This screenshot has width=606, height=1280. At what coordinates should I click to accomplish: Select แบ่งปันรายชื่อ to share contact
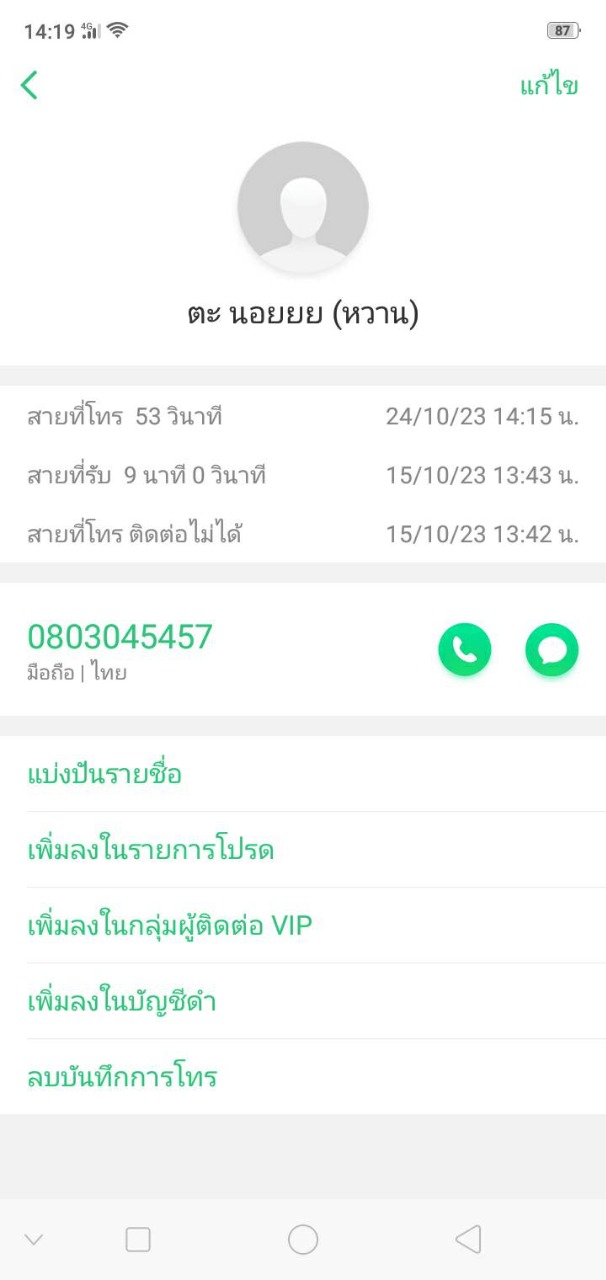104,774
